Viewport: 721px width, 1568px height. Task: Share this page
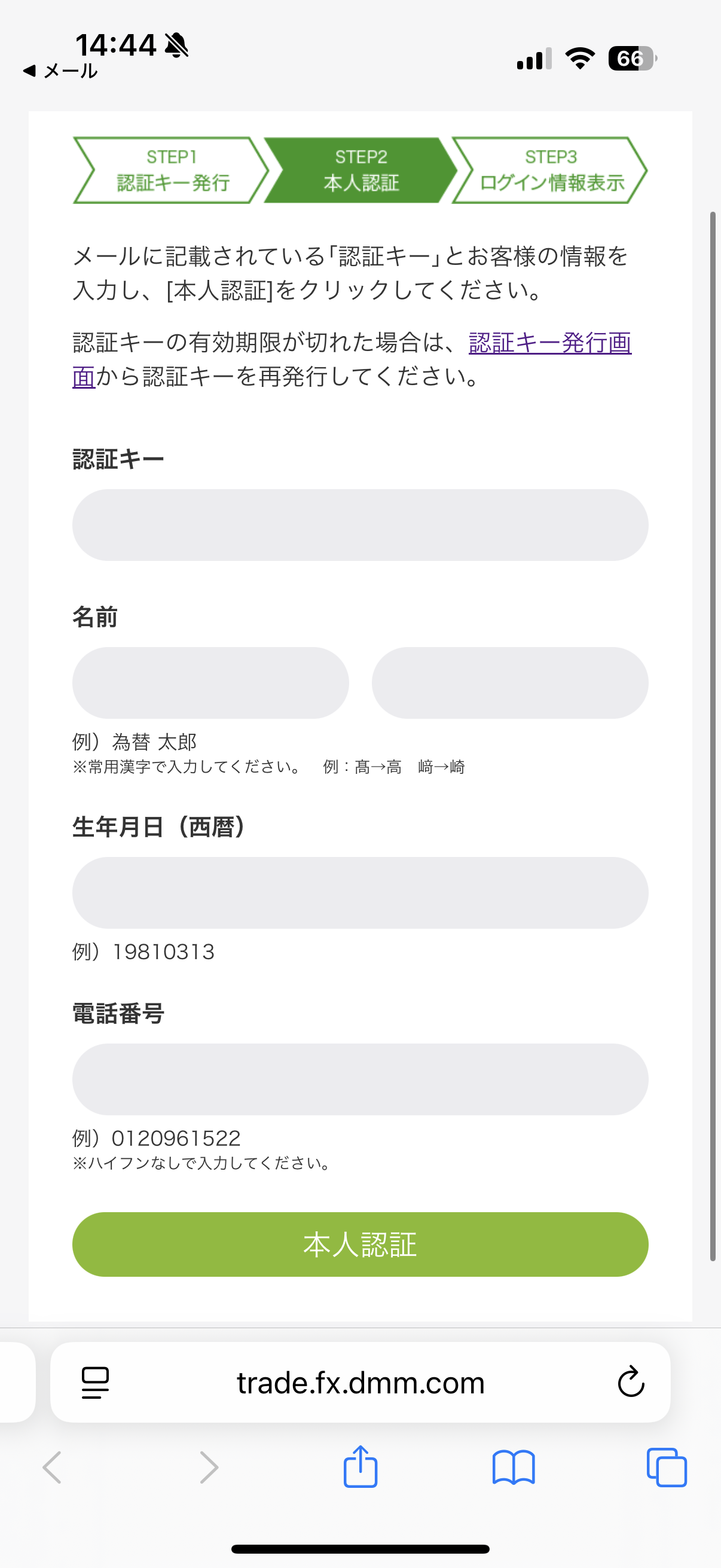click(360, 1467)
